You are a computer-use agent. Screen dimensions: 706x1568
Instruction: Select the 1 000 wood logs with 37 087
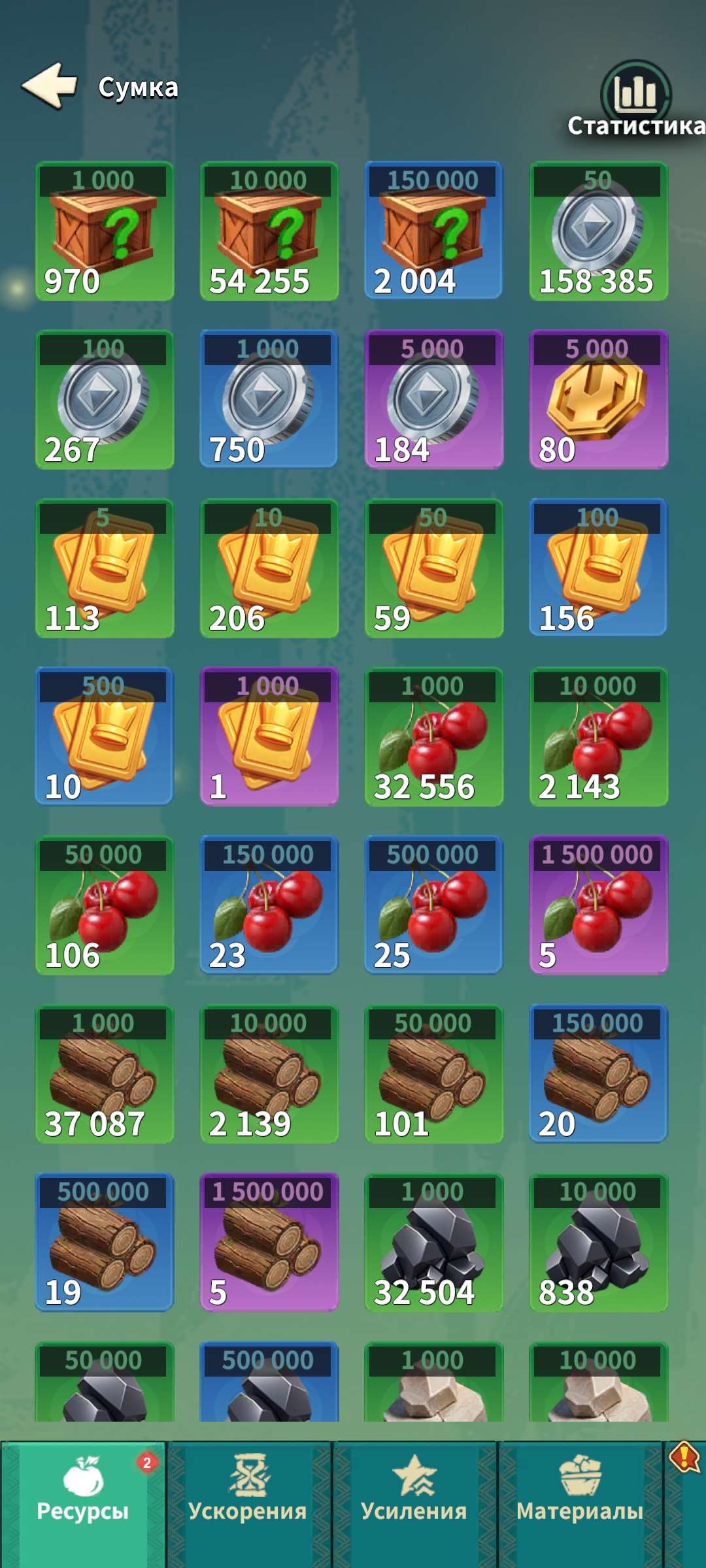click(105, 1074)
